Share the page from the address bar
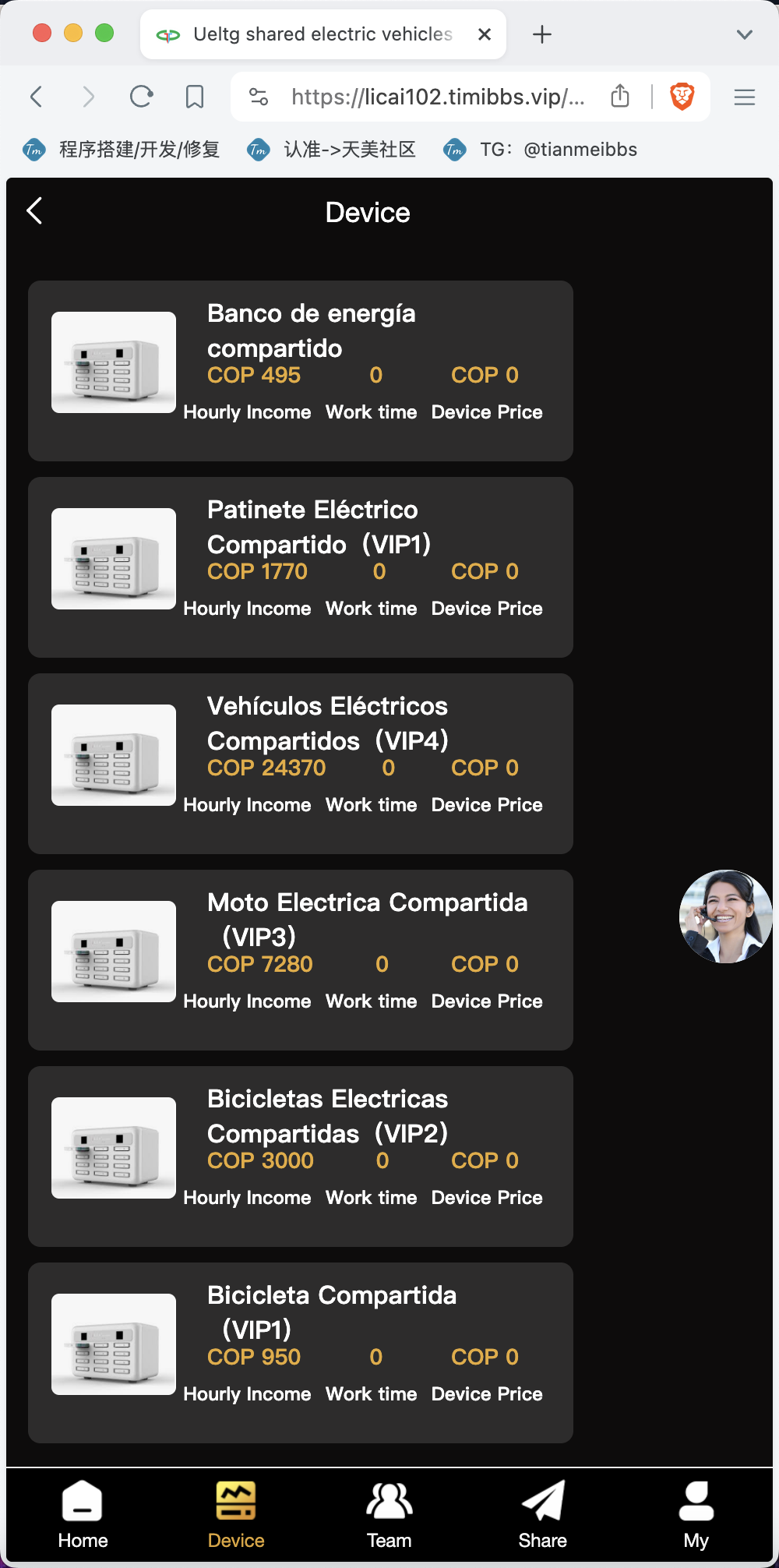This screenshot has height=1568, width=779. click(620, 96)
